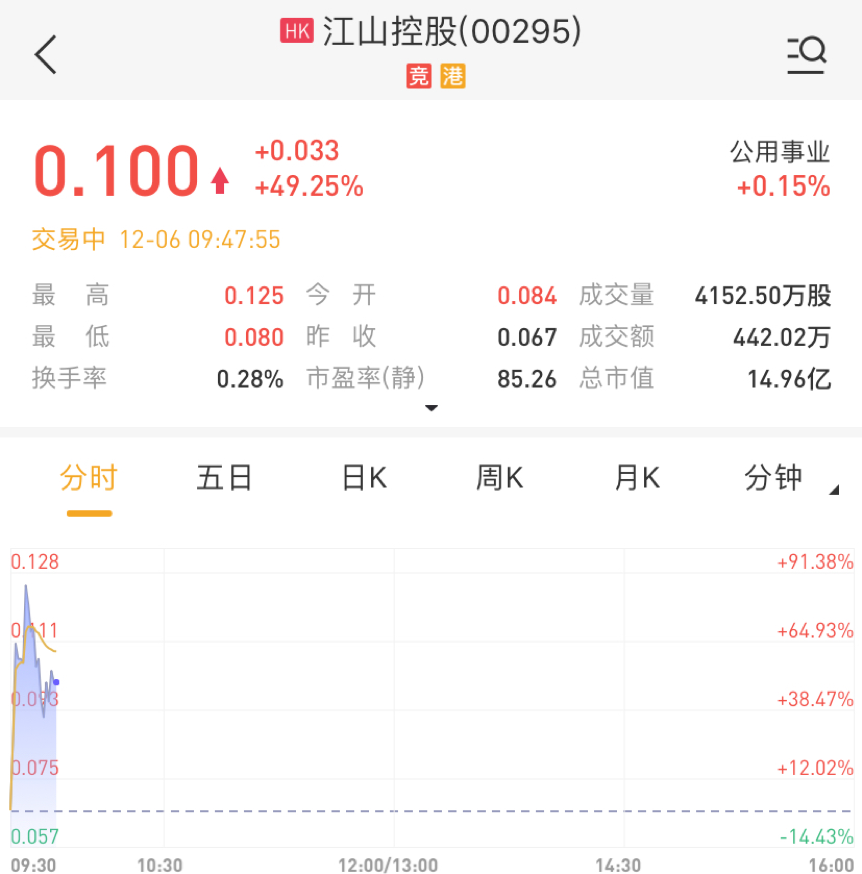Switch to the 五日 chart tab
862x874 pixels.
coord(225,478)
